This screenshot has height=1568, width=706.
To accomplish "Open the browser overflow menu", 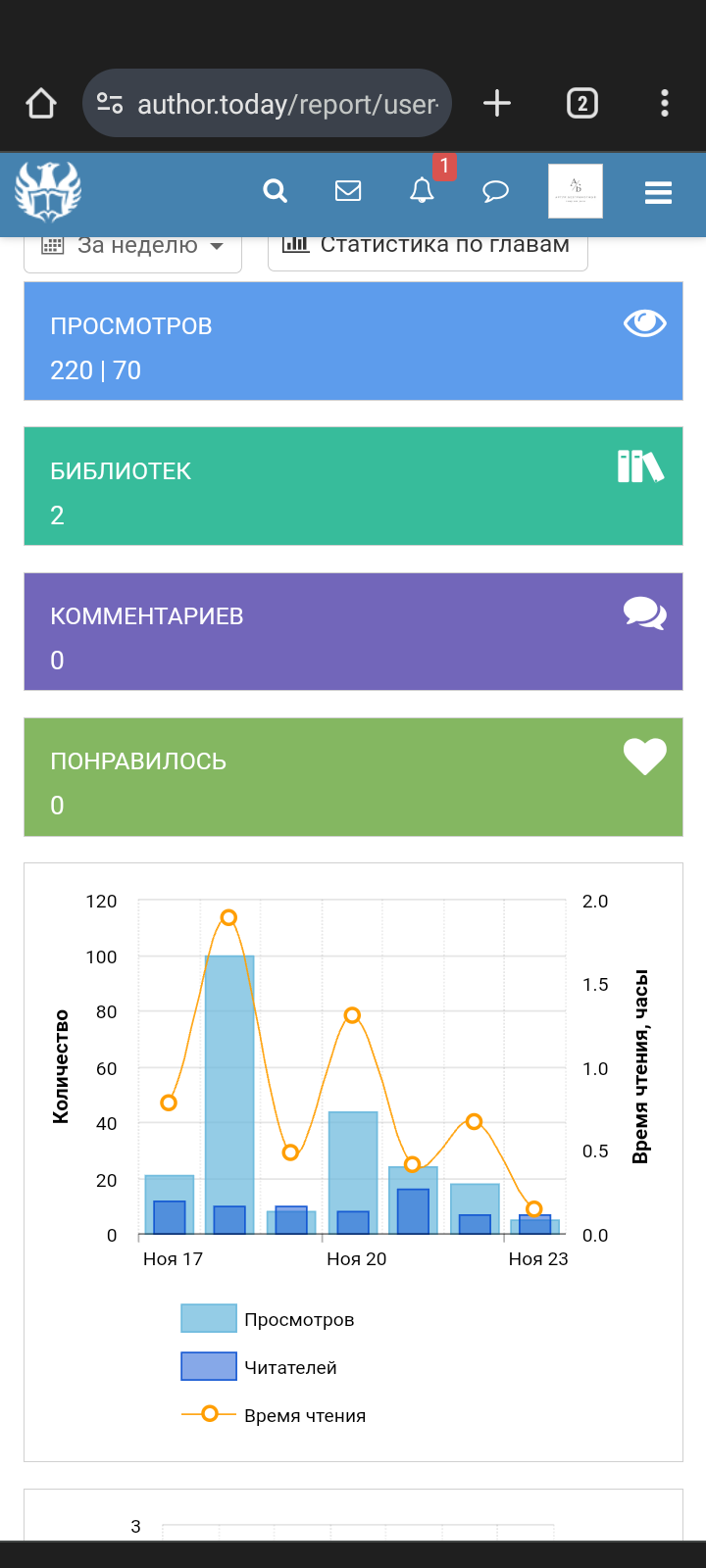I will click(x=665, y=103).
